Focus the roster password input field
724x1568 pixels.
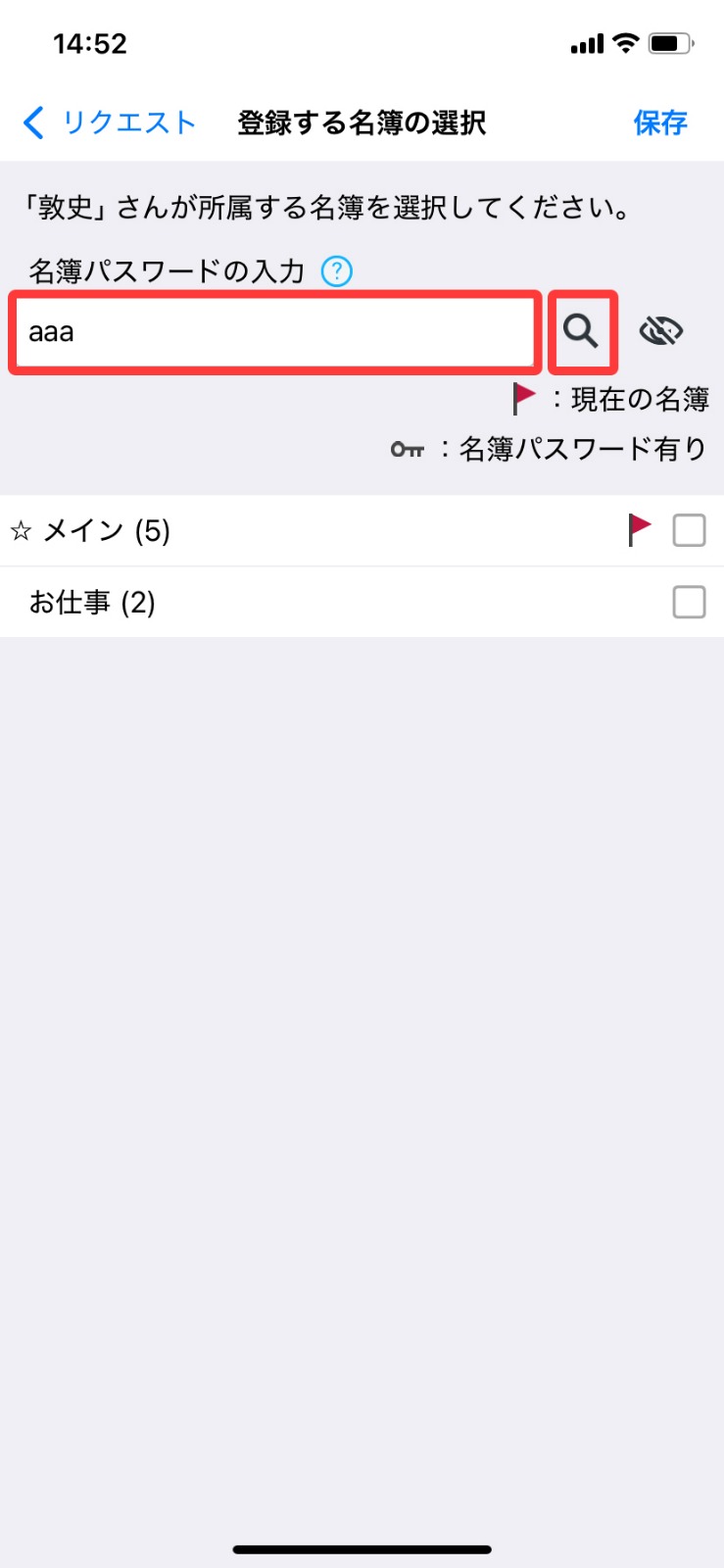click(x=275, y=332)
